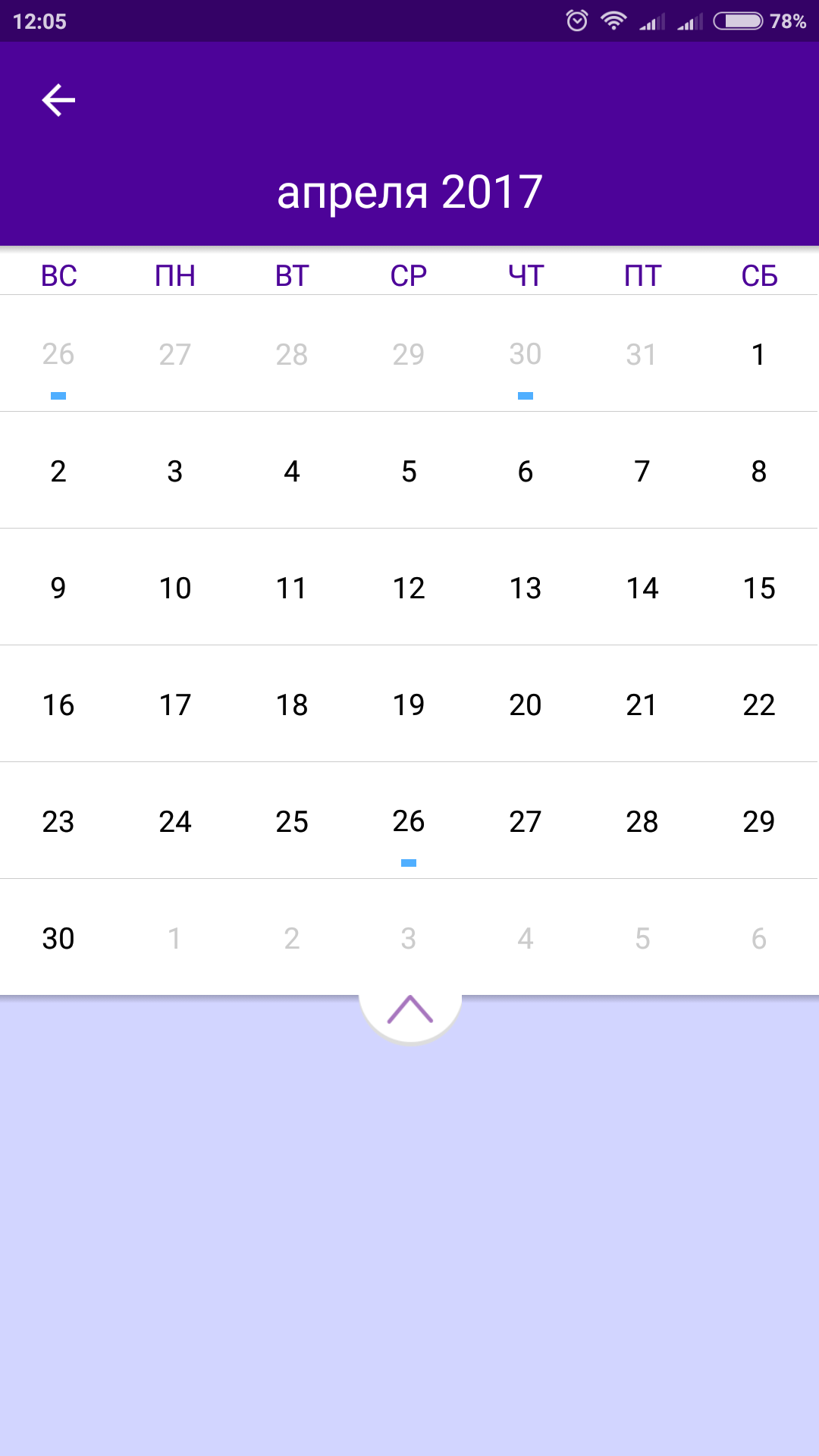Pick April 13 on the calendar

[526, 588]
